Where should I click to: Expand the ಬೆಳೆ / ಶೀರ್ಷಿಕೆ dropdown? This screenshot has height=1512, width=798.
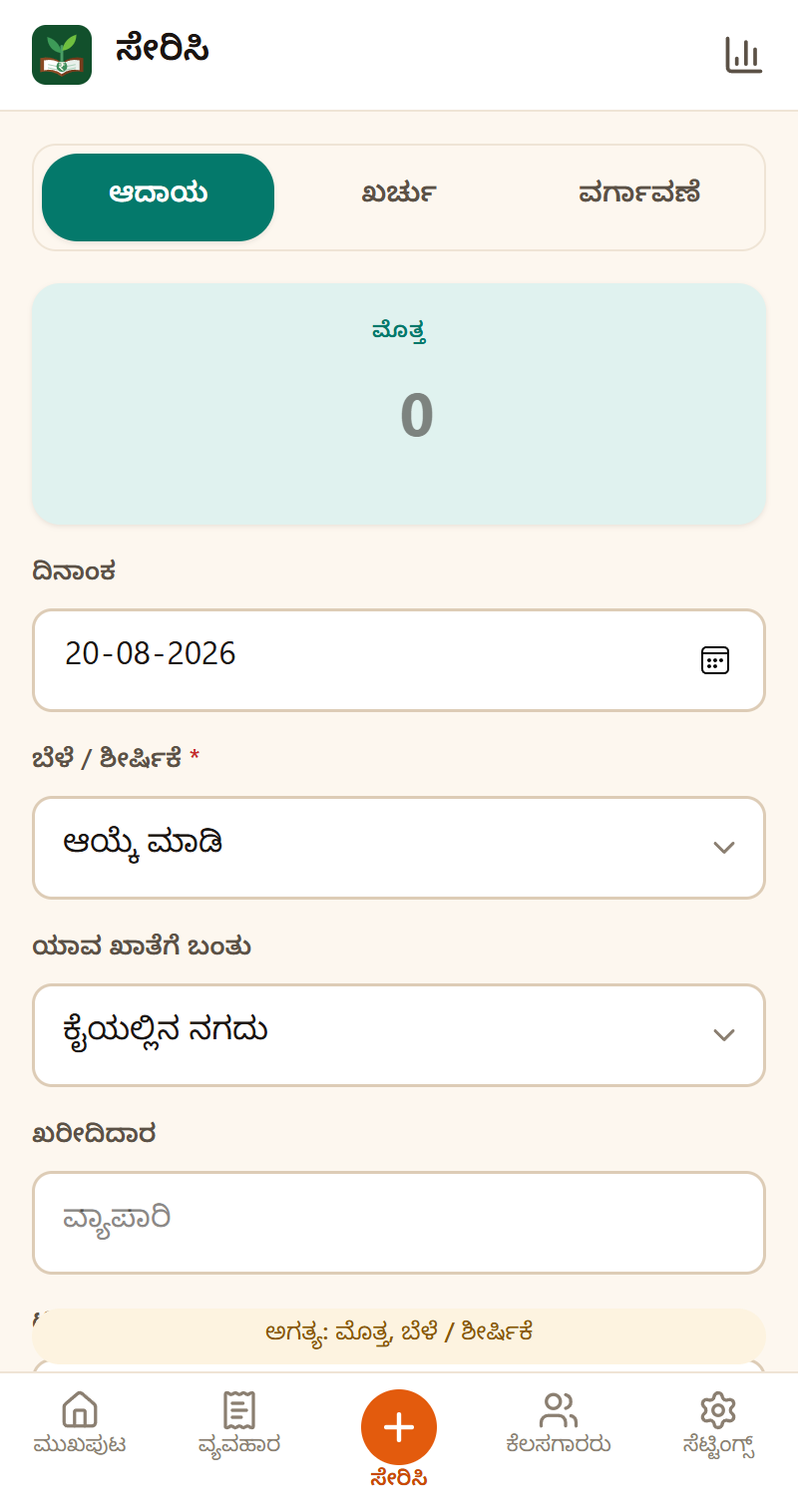click(x=399, y=848)
